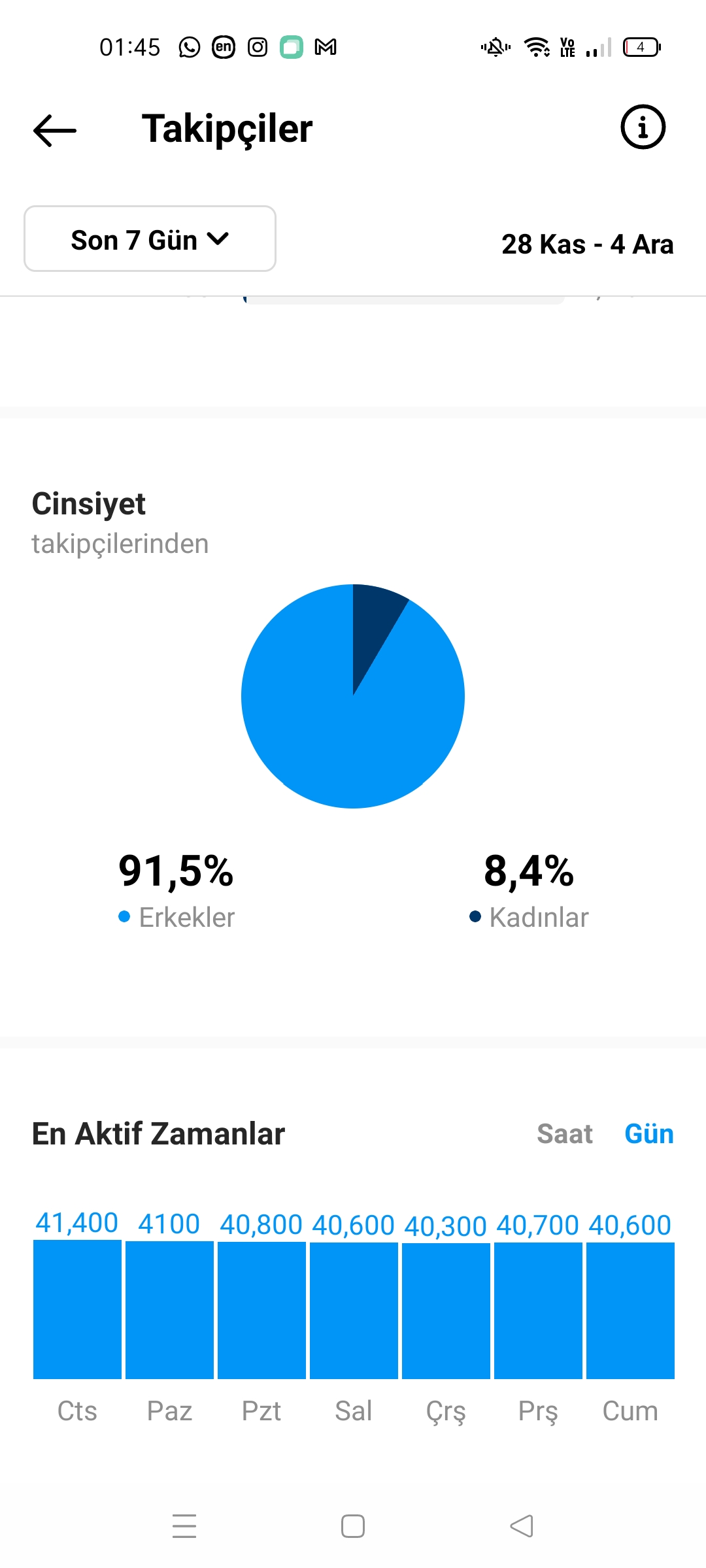The width and height of the screenshot is (706, 1568).
Task: Go to the system home screen
Action: pos(353,1526)
